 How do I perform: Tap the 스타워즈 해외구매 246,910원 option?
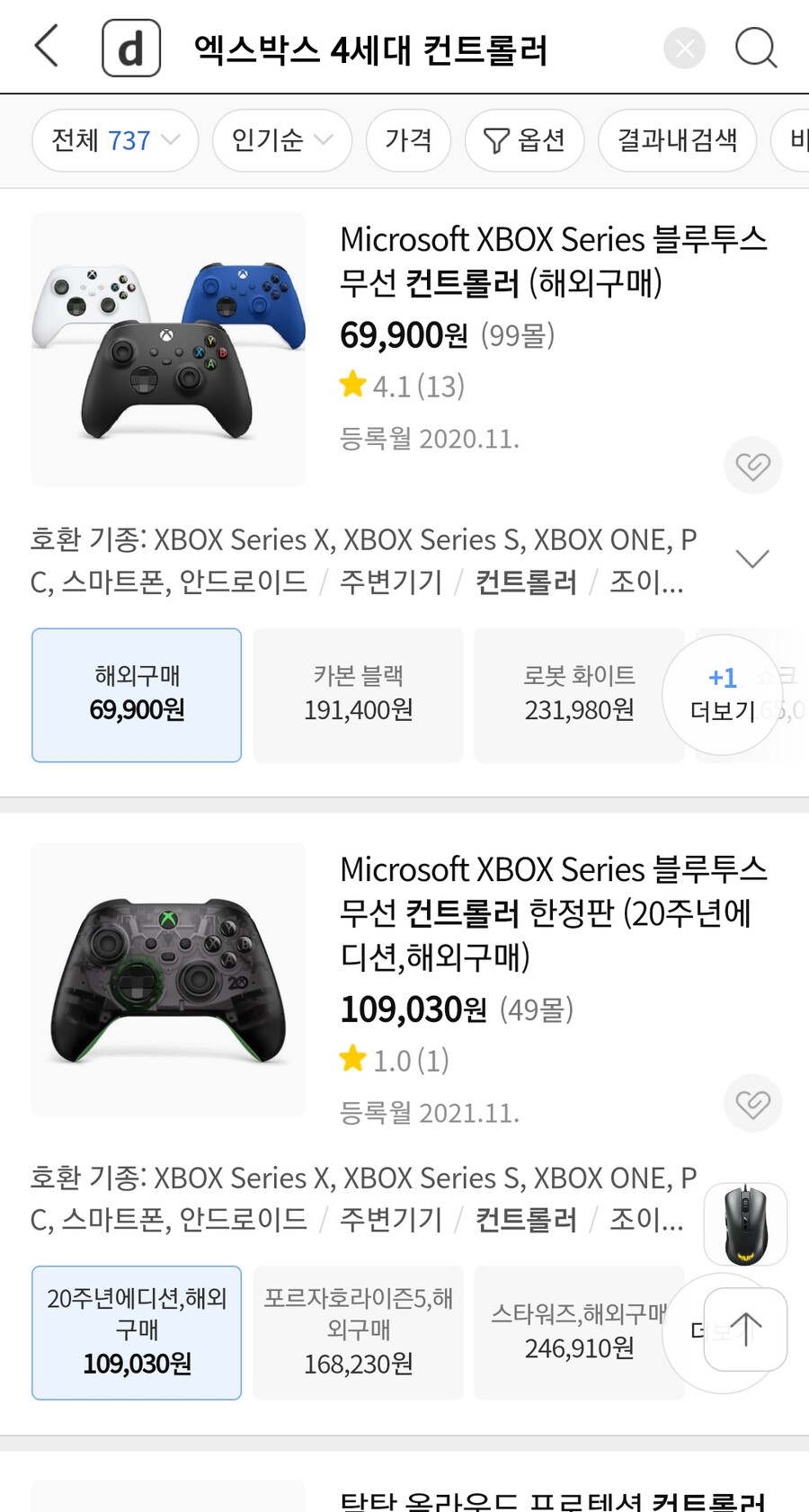[x=578, y=1333]
